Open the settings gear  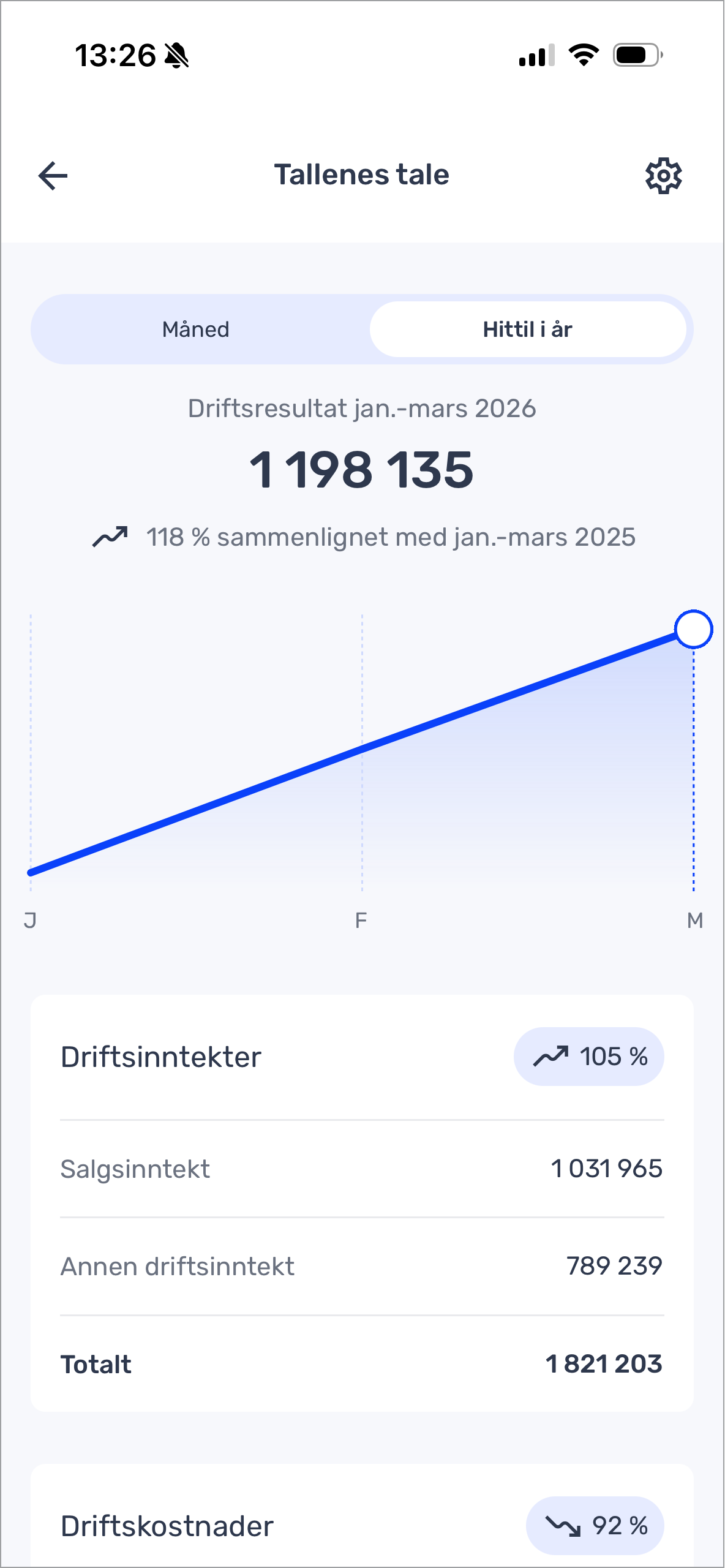(664, 176)
